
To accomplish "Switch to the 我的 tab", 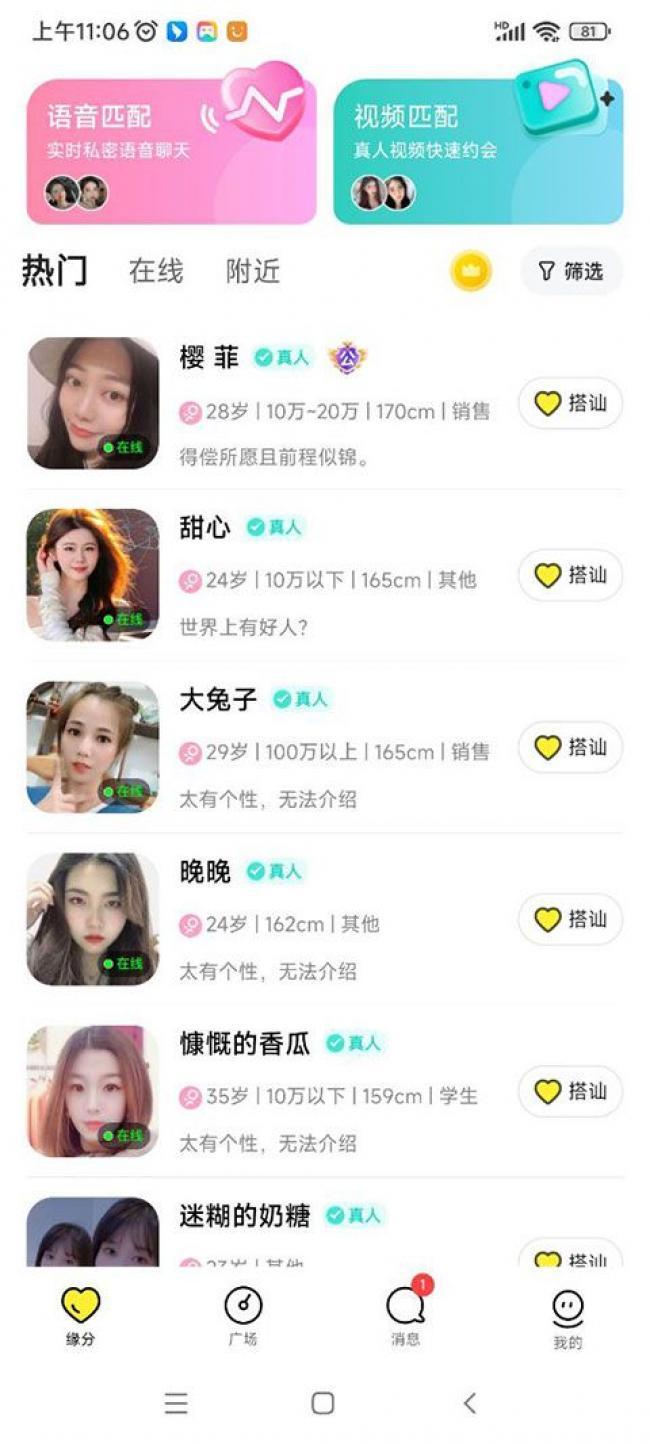I will [x=568, y=1316].
